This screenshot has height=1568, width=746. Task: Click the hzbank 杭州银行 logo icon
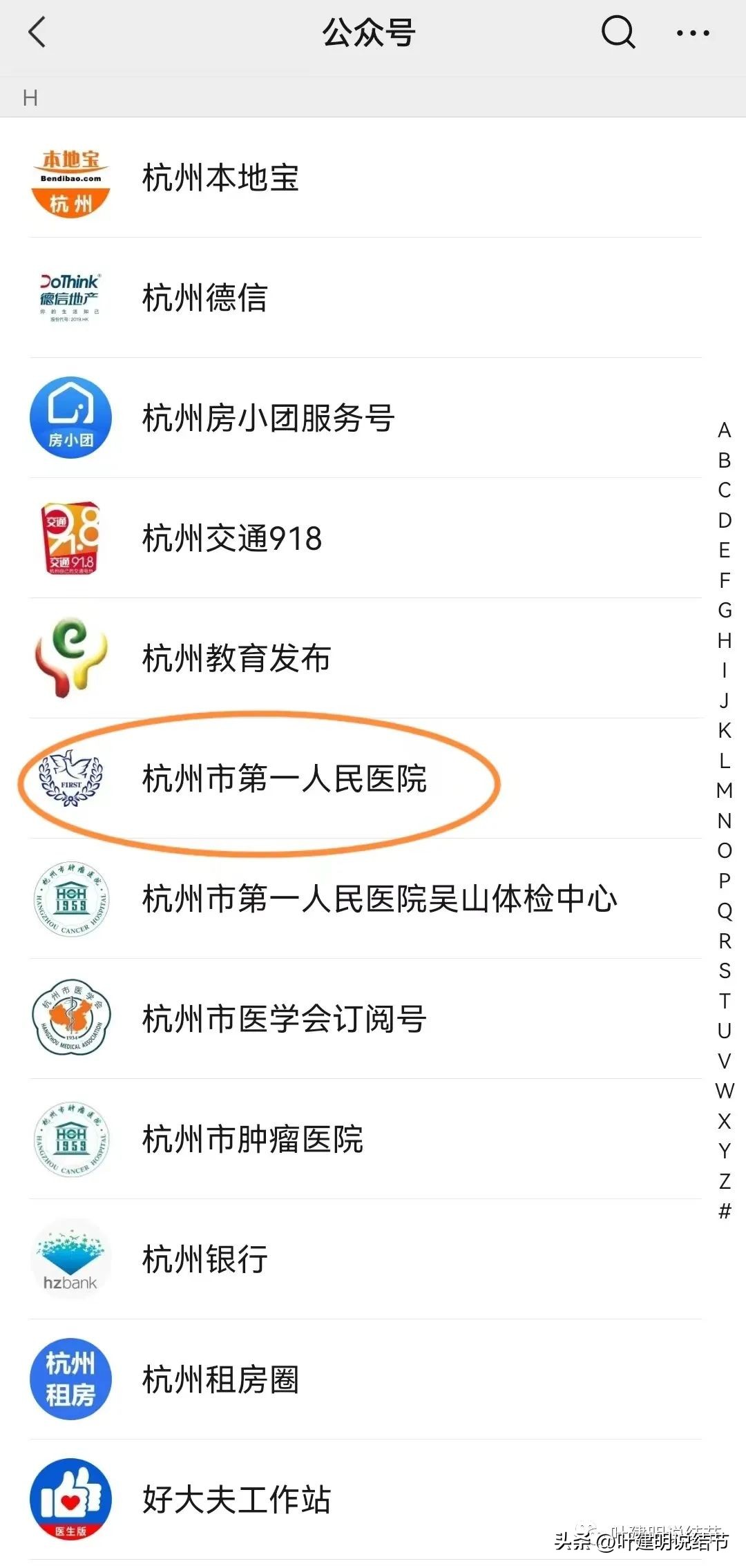[71, 1260]
